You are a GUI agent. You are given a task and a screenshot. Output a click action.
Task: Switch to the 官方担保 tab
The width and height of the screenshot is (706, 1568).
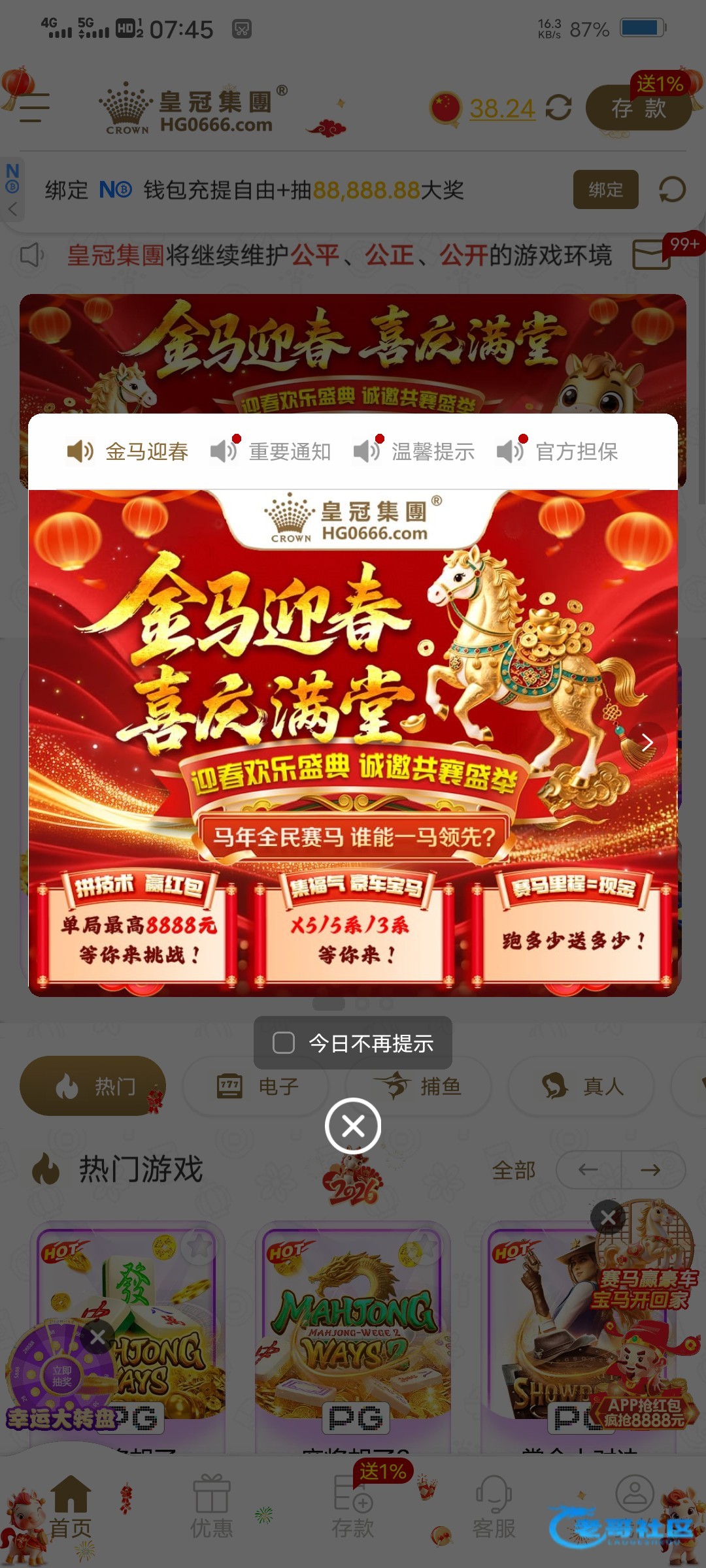tap(558, 451)
